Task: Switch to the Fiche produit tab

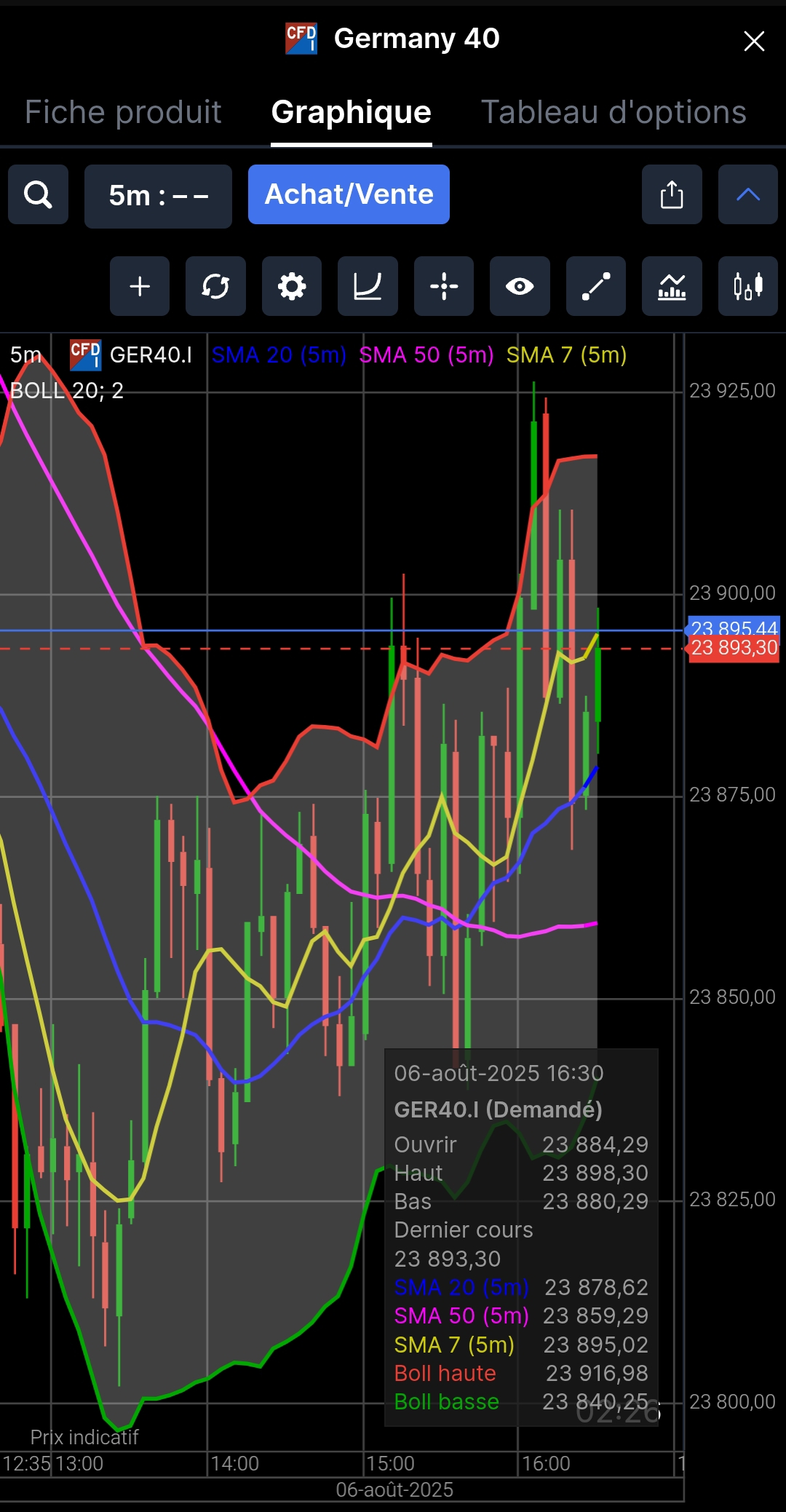Action: coord(123,112)
